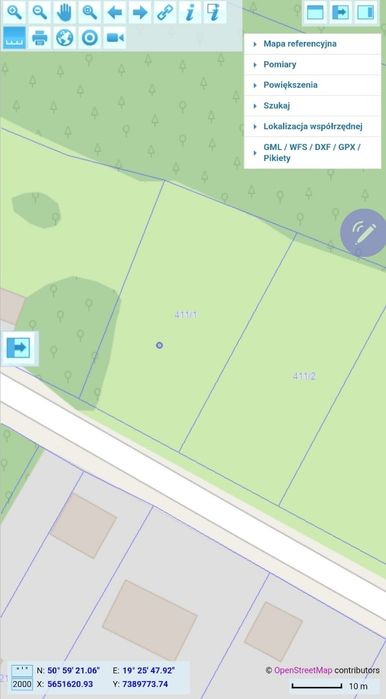The width and height of the screenshot is (386, 699).
Task: Tap the floating pencil edit button
Action: (364, 232)
